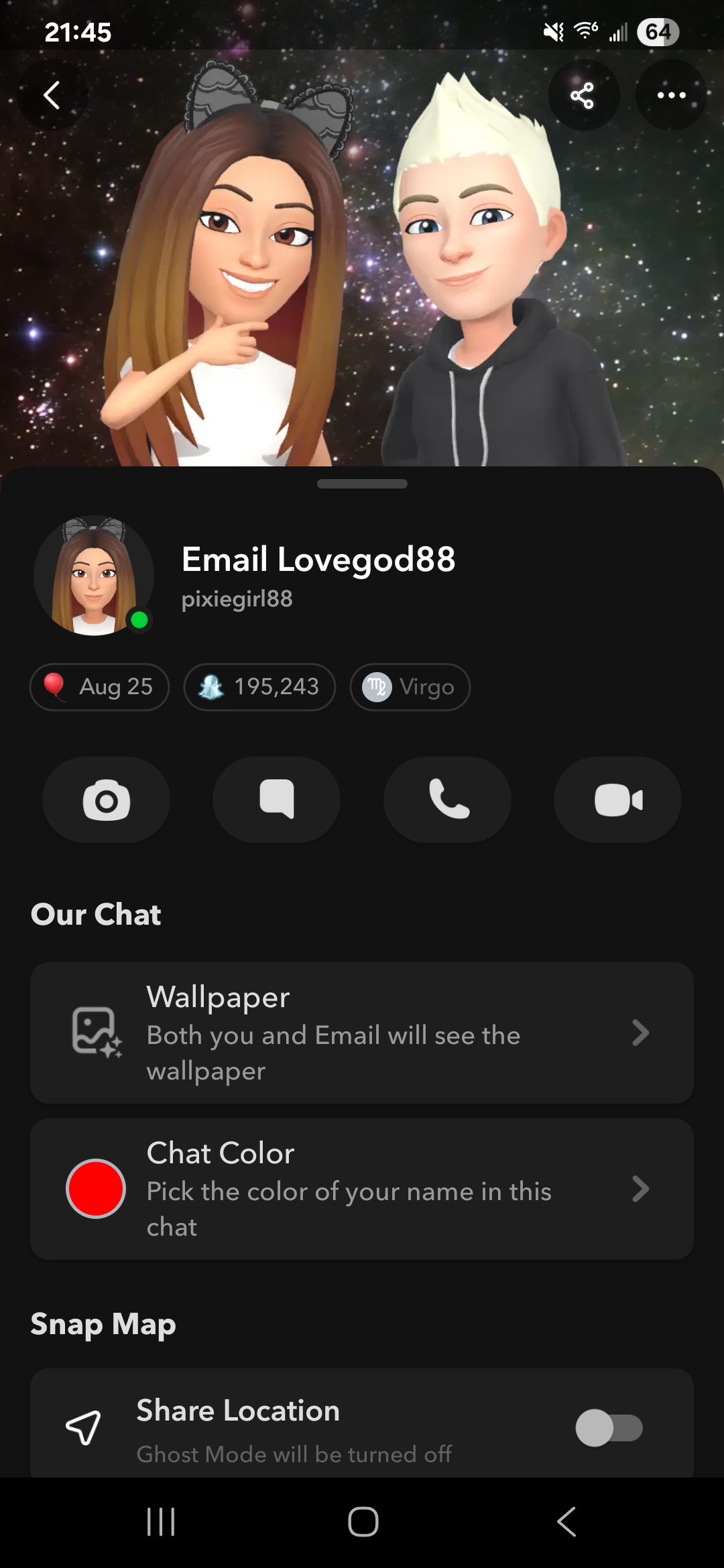Start a video call
724x1568 pixels.
[617, 799]
